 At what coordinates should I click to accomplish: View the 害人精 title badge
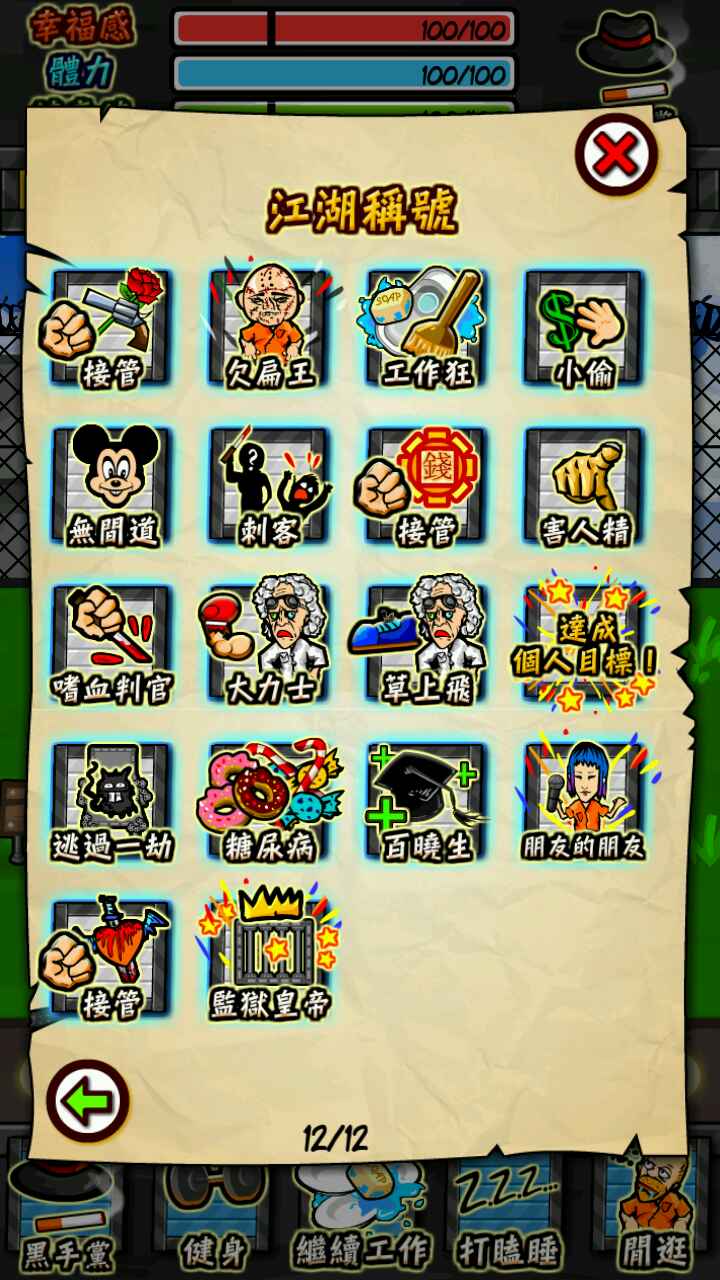pyautogui.click(x=584, y=485)
